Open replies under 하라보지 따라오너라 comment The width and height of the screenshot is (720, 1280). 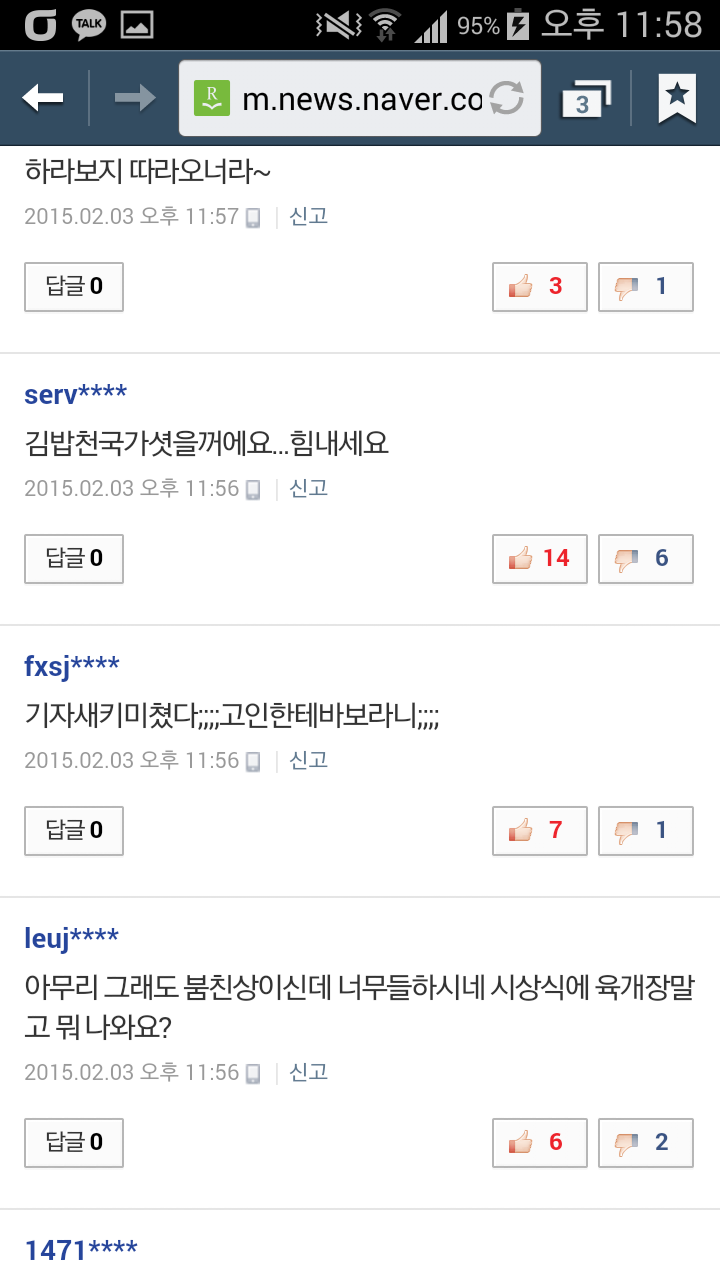point(74,287)
